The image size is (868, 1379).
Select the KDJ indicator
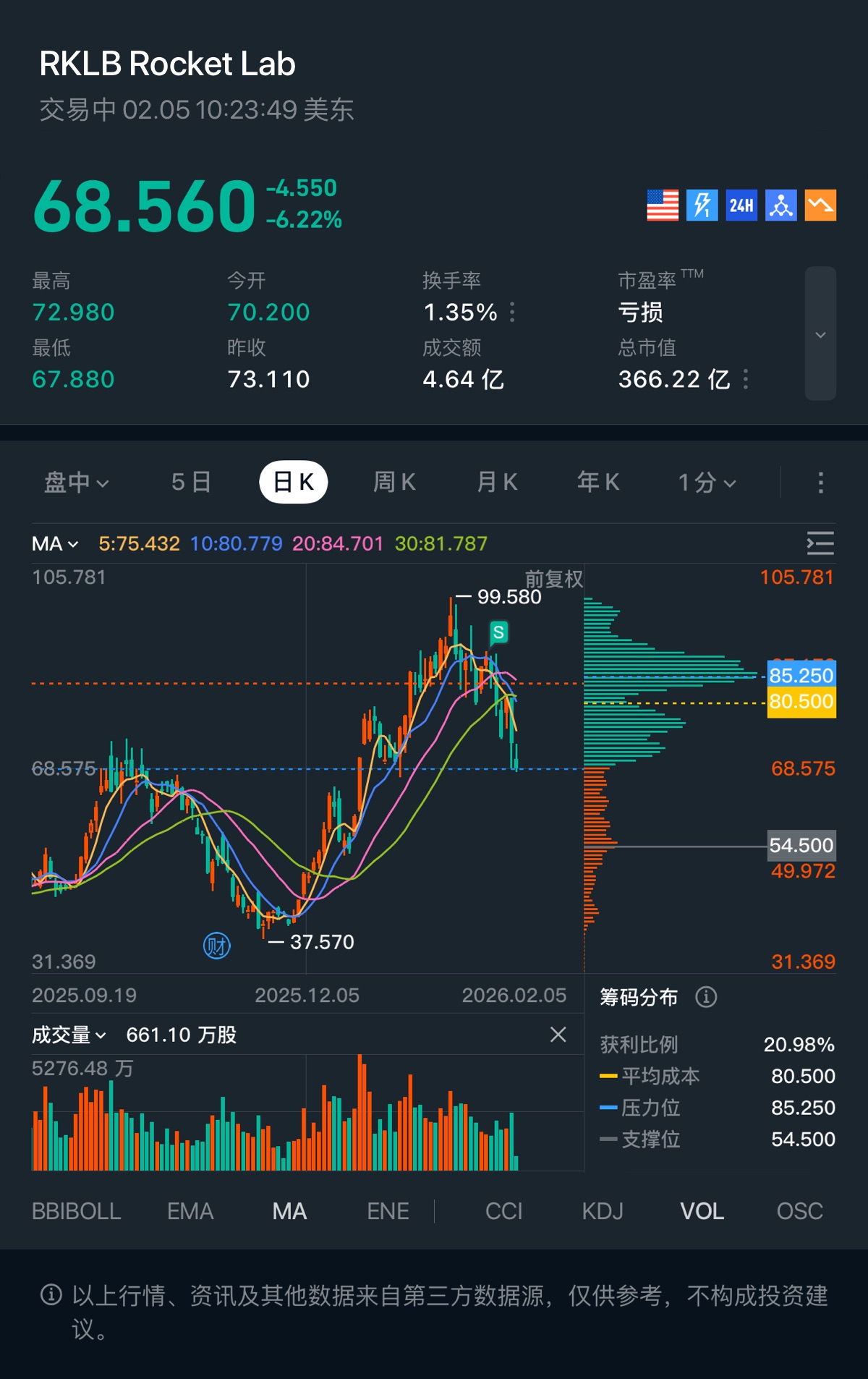click(603, 1211)
